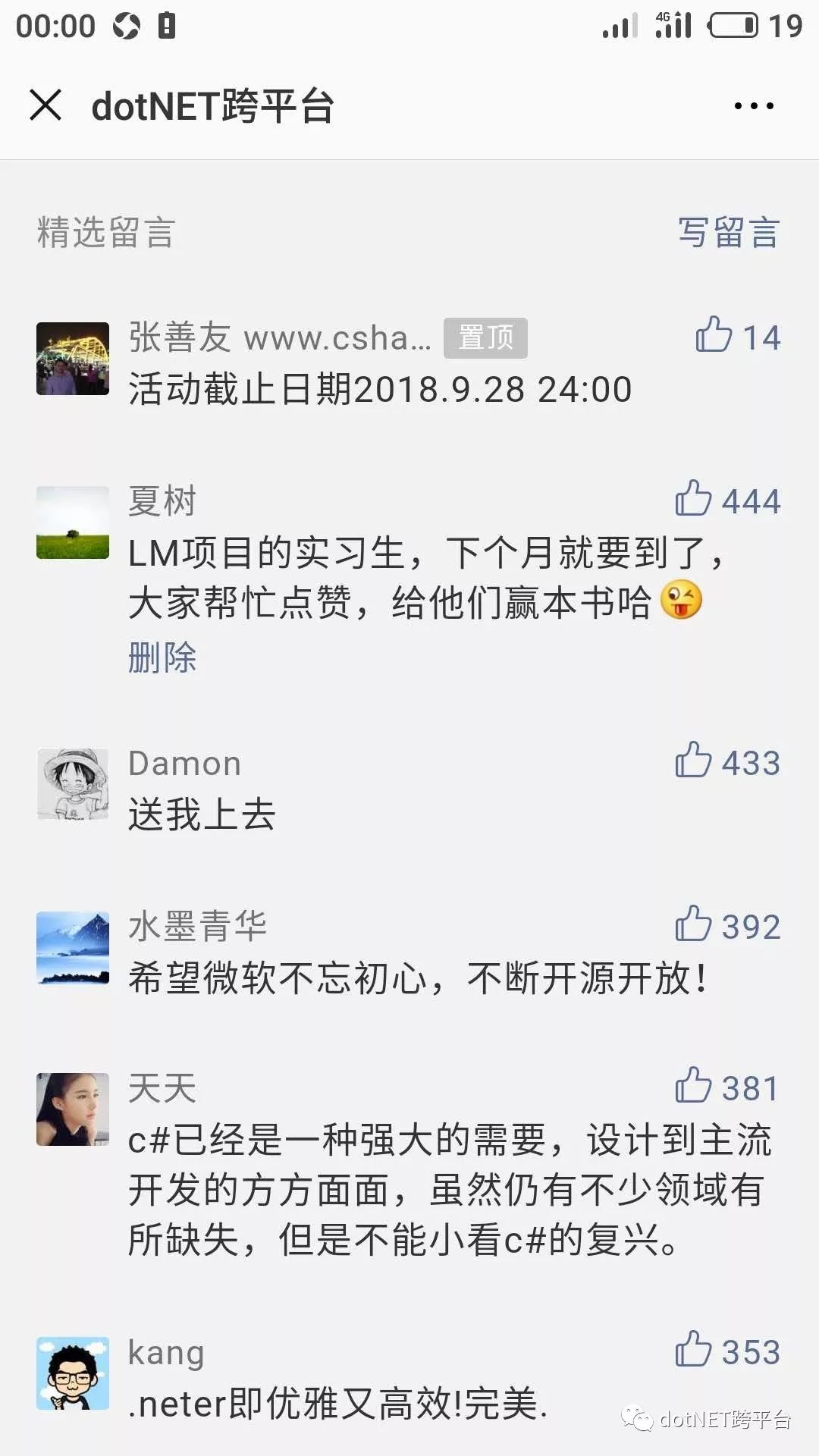Viewport: 819px width, 1456px height.
Task: Like 夏树's comment
Action: [693, 499]
